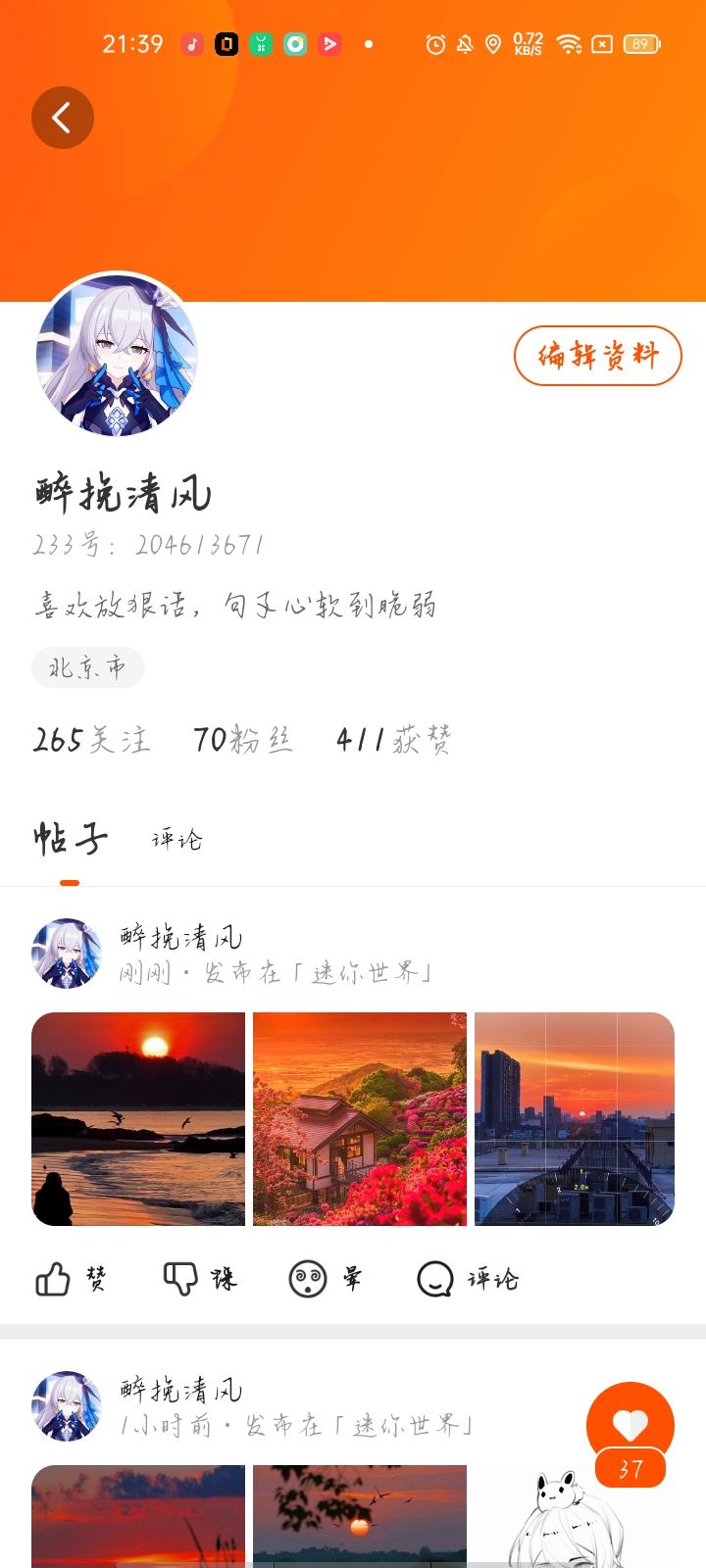Open the beach sunset photo in latest post
This screenshot has width=706, height=1568.
click(x=138, y=1119)
